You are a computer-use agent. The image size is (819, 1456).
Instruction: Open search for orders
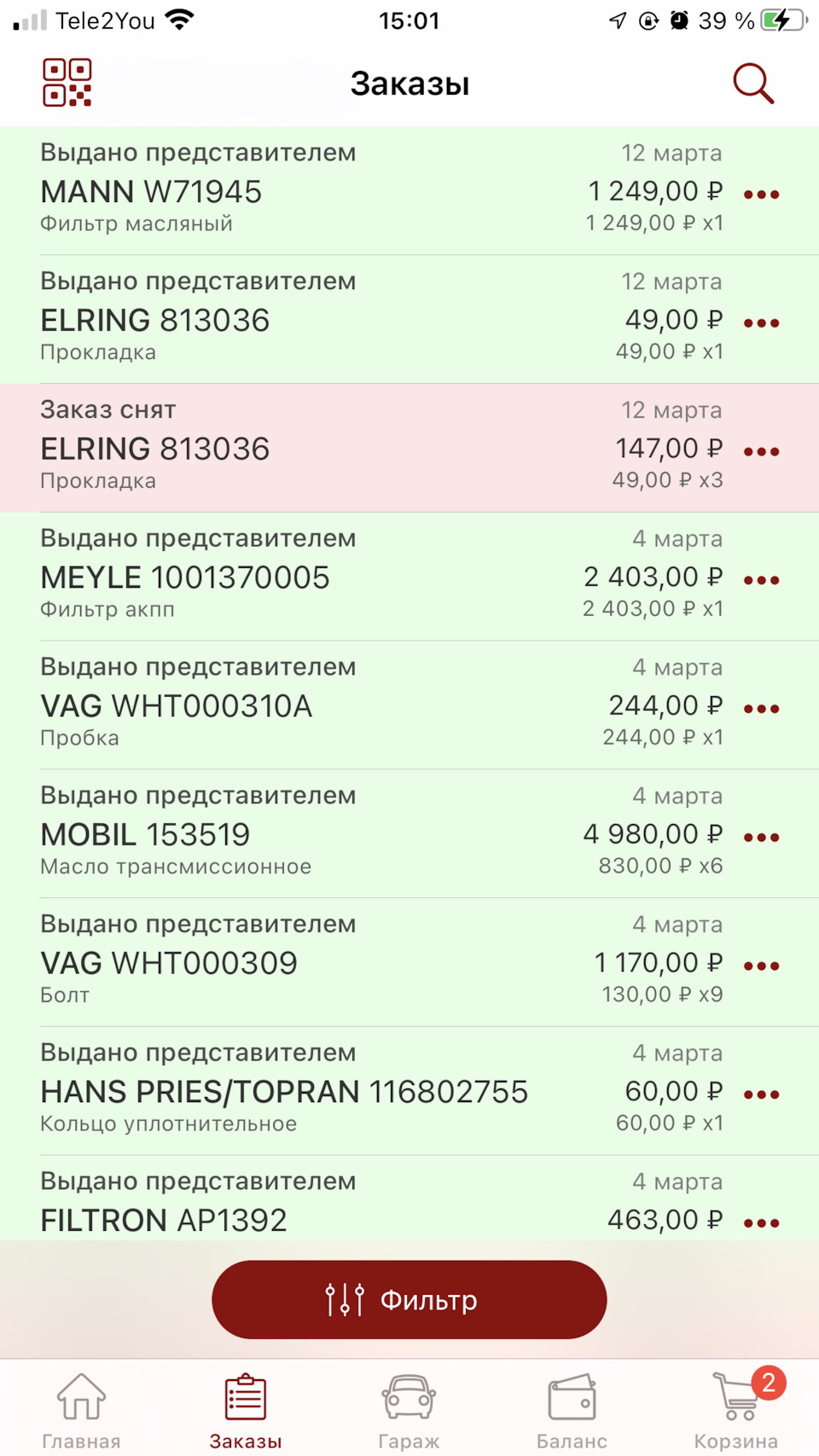coord(752,84)
